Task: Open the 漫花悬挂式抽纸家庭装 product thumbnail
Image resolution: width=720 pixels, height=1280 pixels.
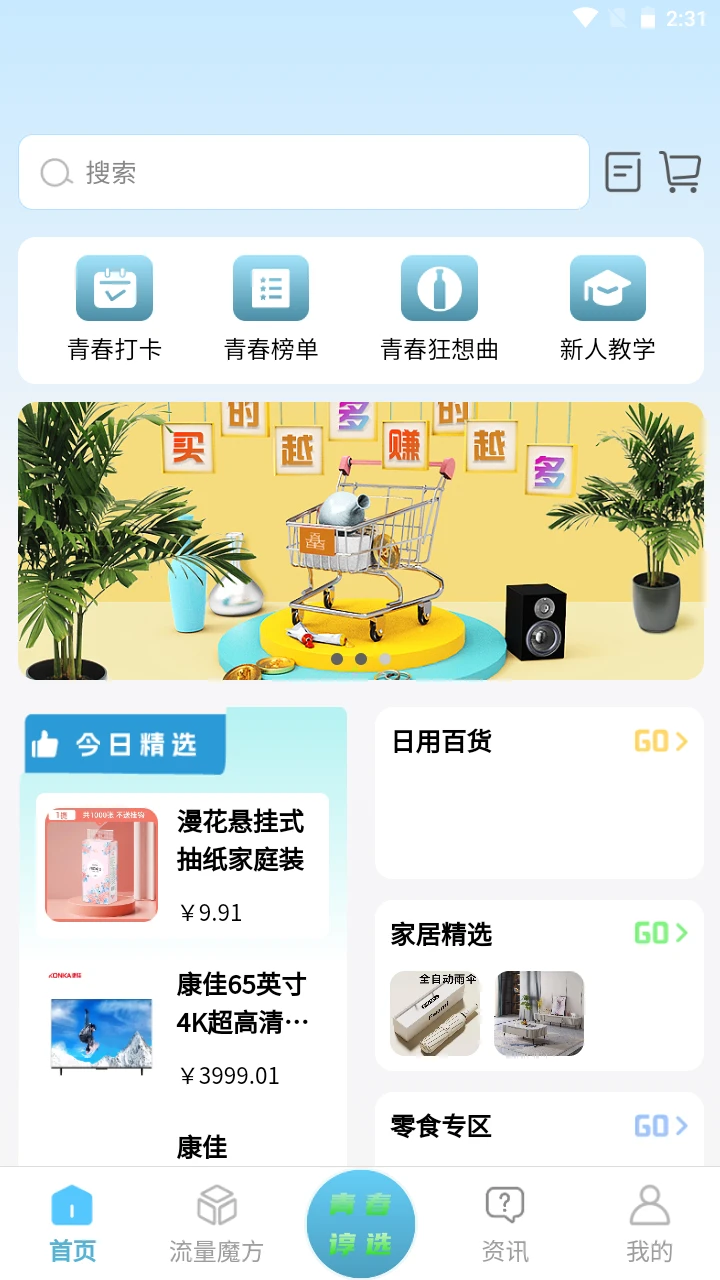Action: [100, 864]
